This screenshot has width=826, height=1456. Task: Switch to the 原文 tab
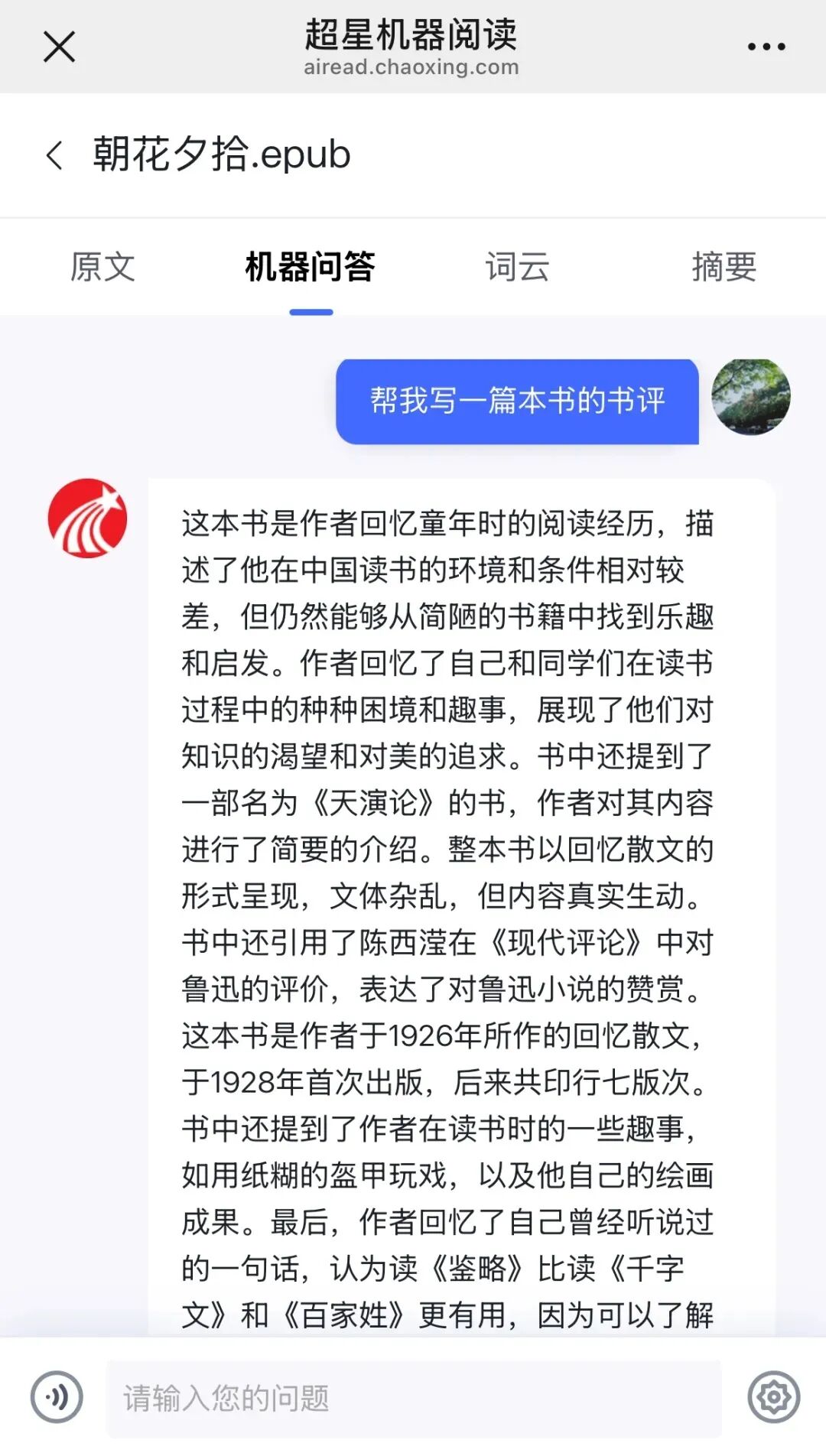tap(102, 267)
